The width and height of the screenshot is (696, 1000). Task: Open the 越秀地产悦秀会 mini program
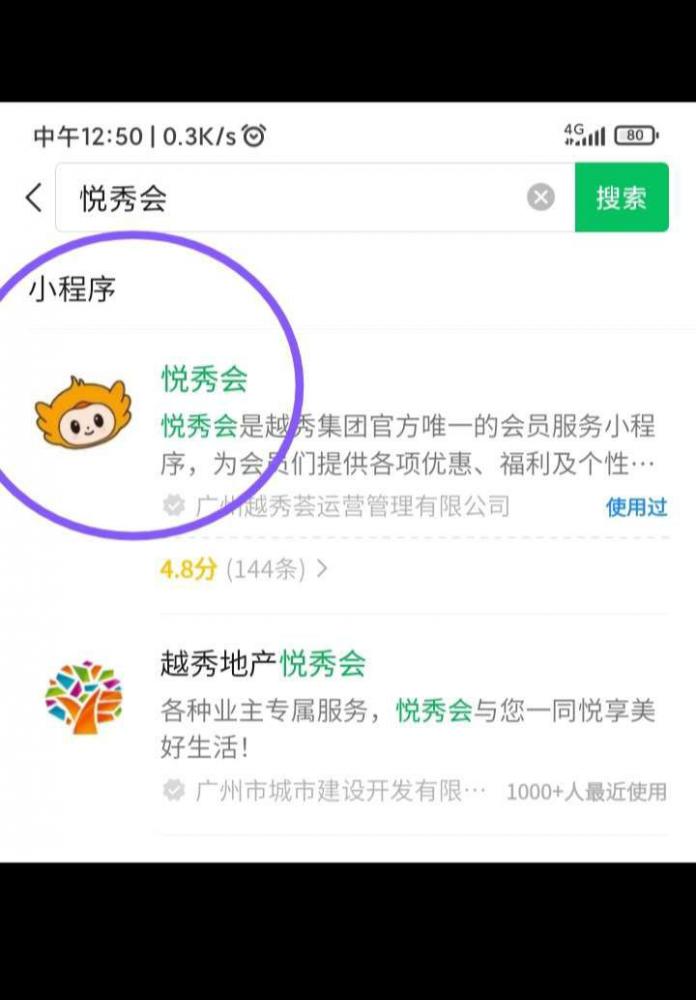pos(263,663)
